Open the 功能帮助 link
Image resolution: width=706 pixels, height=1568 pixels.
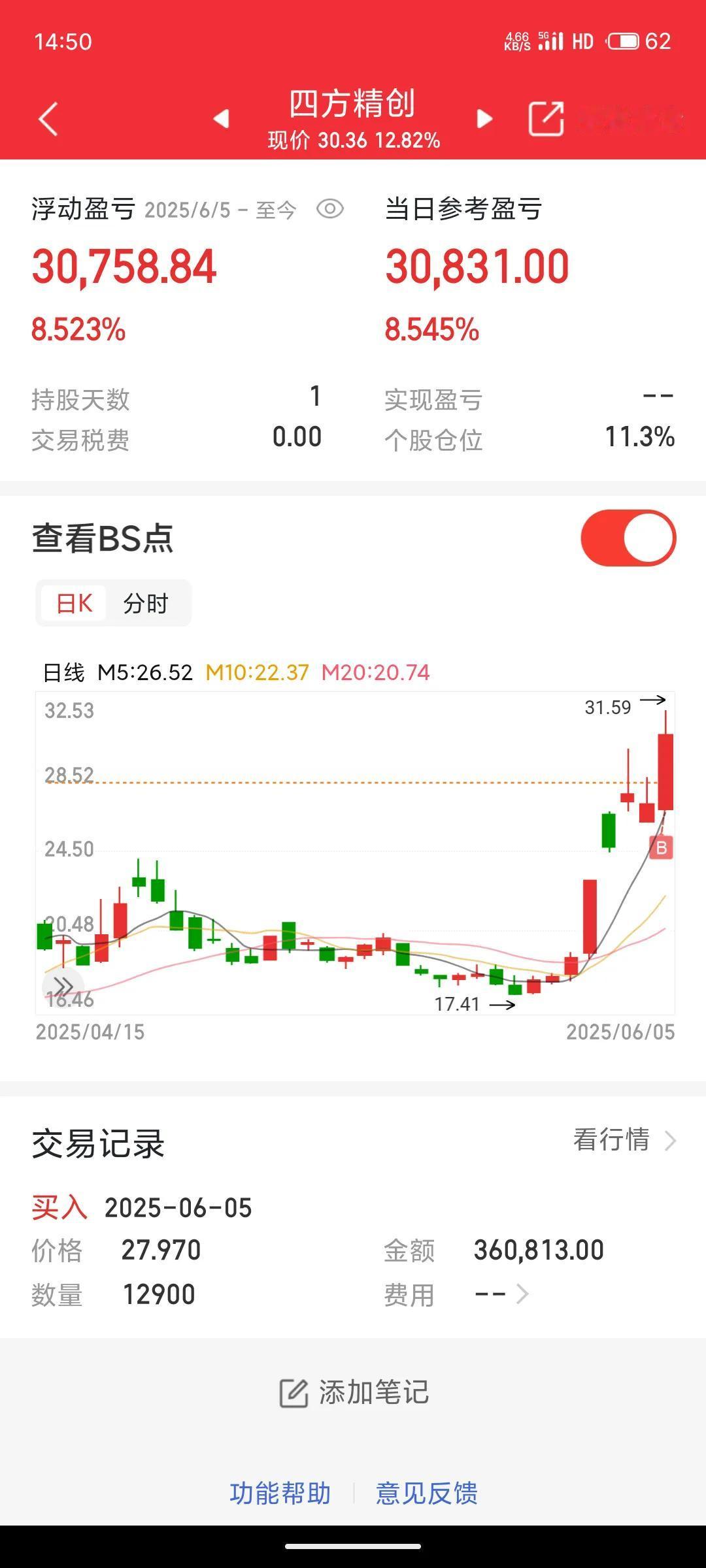(x=280, y=1493)
